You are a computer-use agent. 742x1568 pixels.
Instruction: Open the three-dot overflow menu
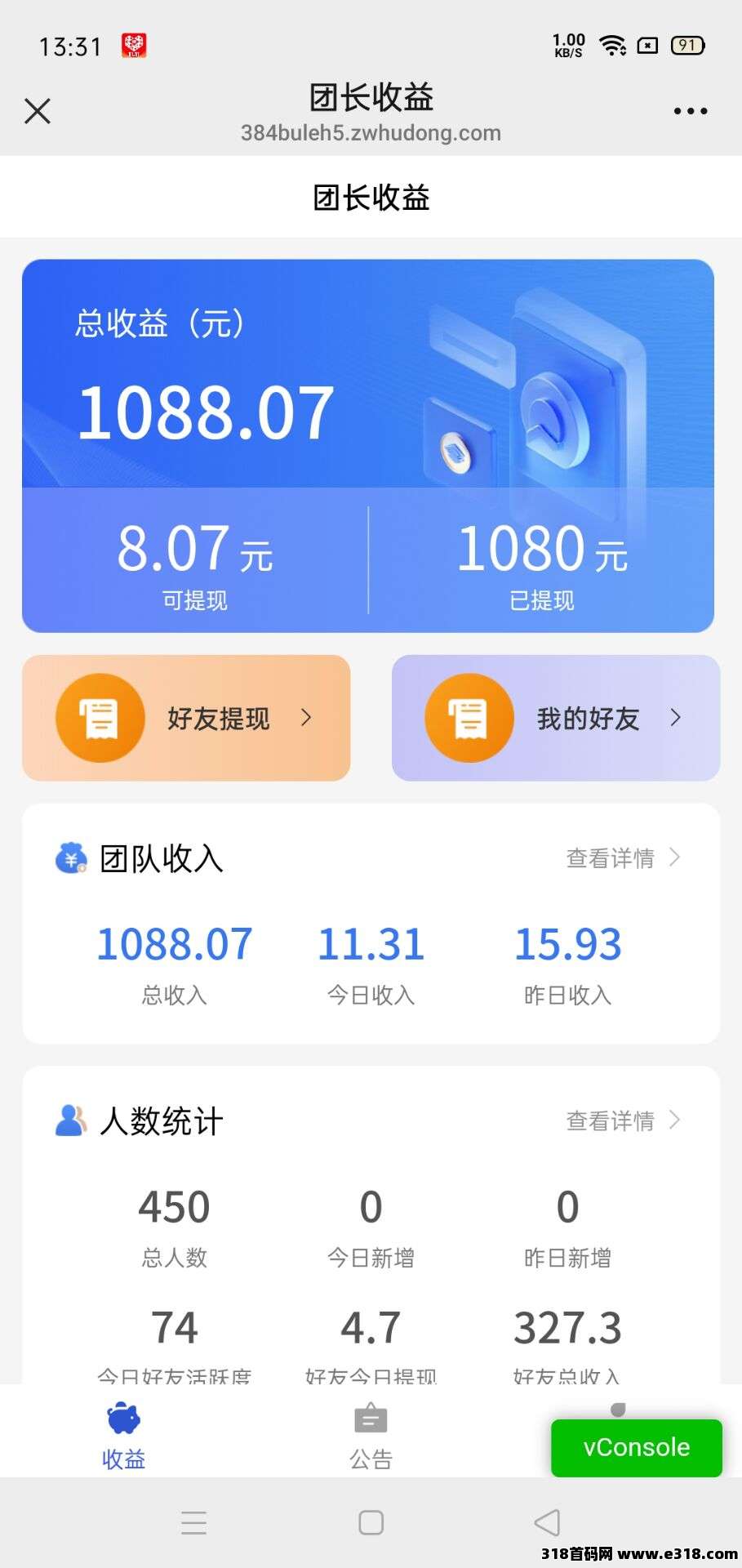point(690,111)
